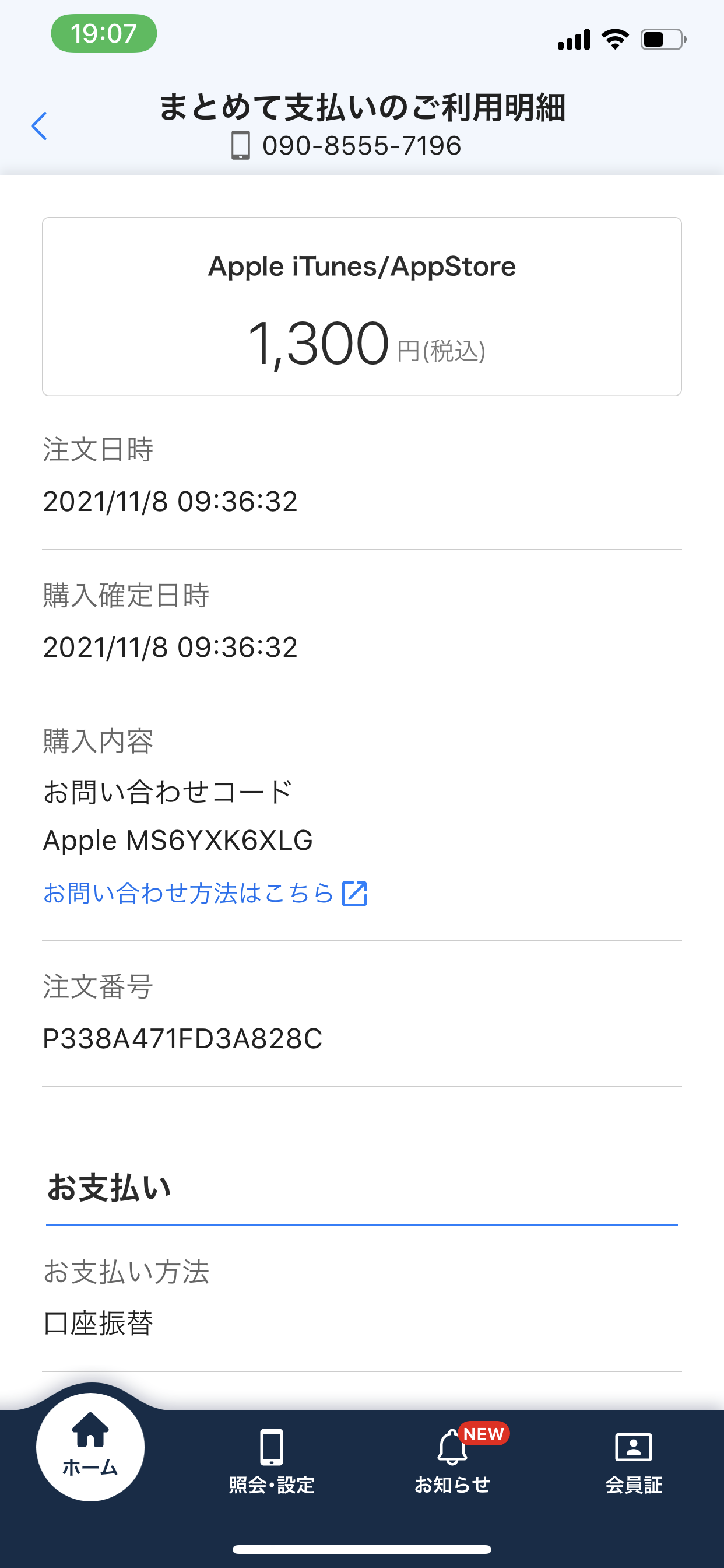724x1568 pixels.
Task: Open the 照会・設定 tab
Action: [271, 1461]
